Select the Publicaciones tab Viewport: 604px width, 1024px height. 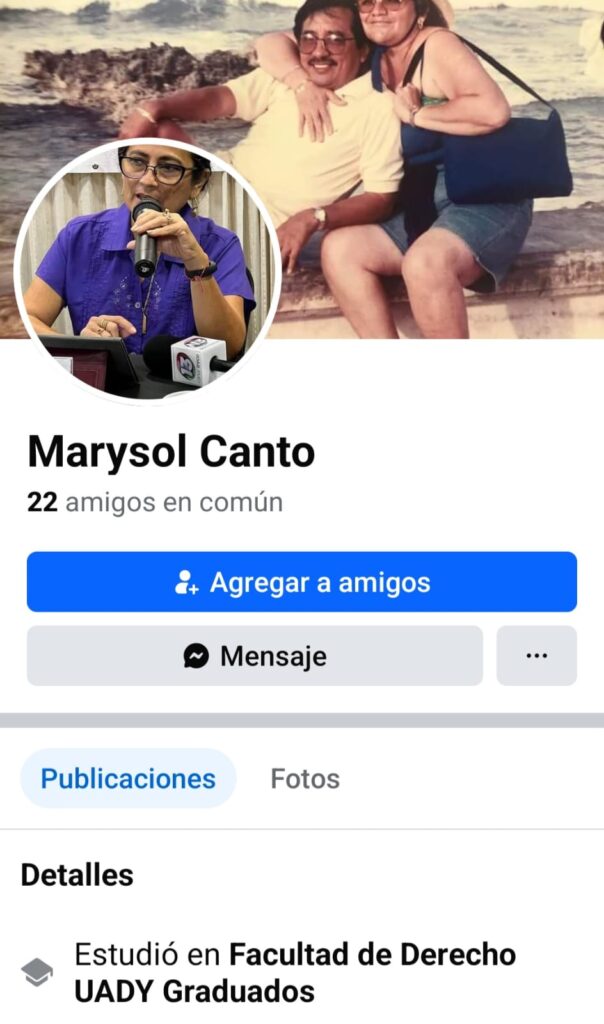point(128,779)
